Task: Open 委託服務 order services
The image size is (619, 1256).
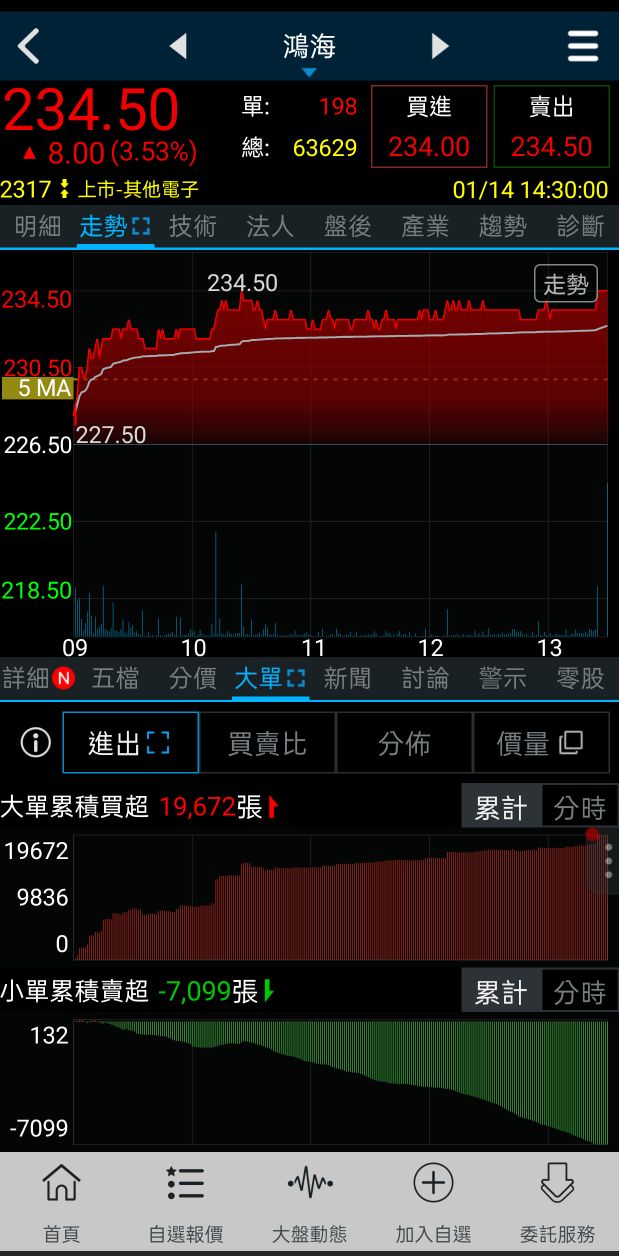Action: [557, 1201]
